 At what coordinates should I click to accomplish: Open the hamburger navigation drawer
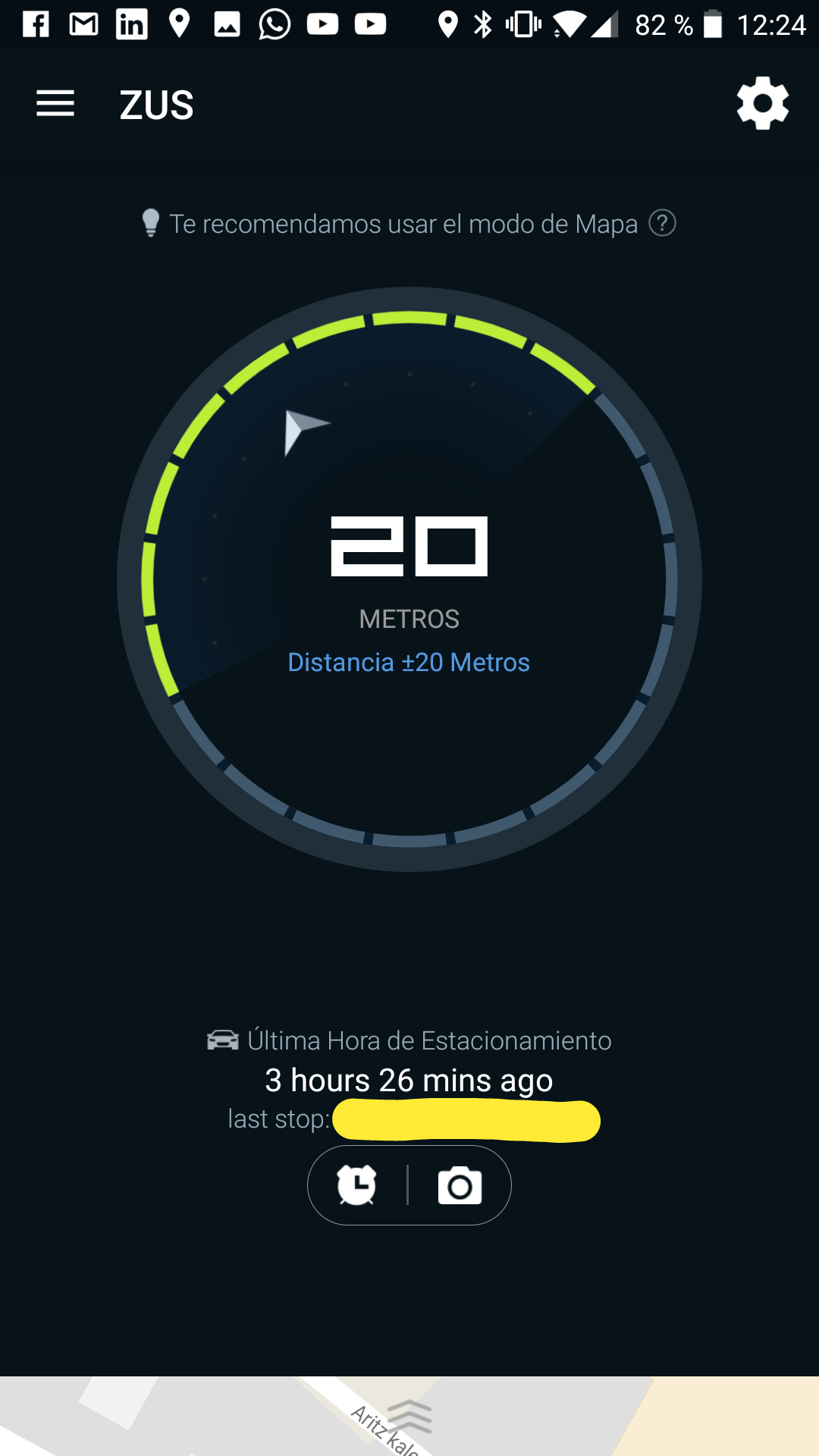(55, 104)
